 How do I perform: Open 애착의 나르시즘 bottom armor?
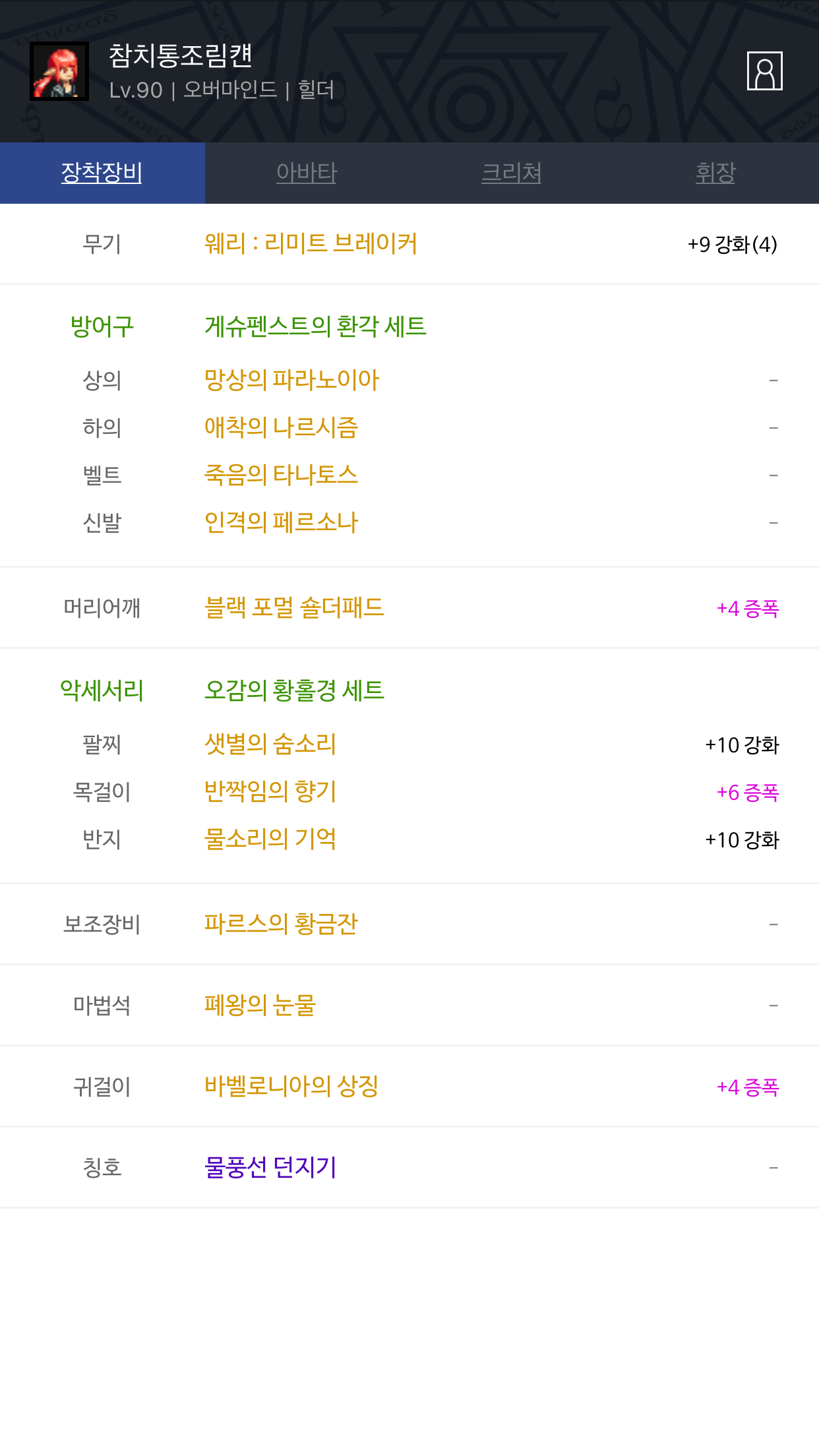click(281, 427)
